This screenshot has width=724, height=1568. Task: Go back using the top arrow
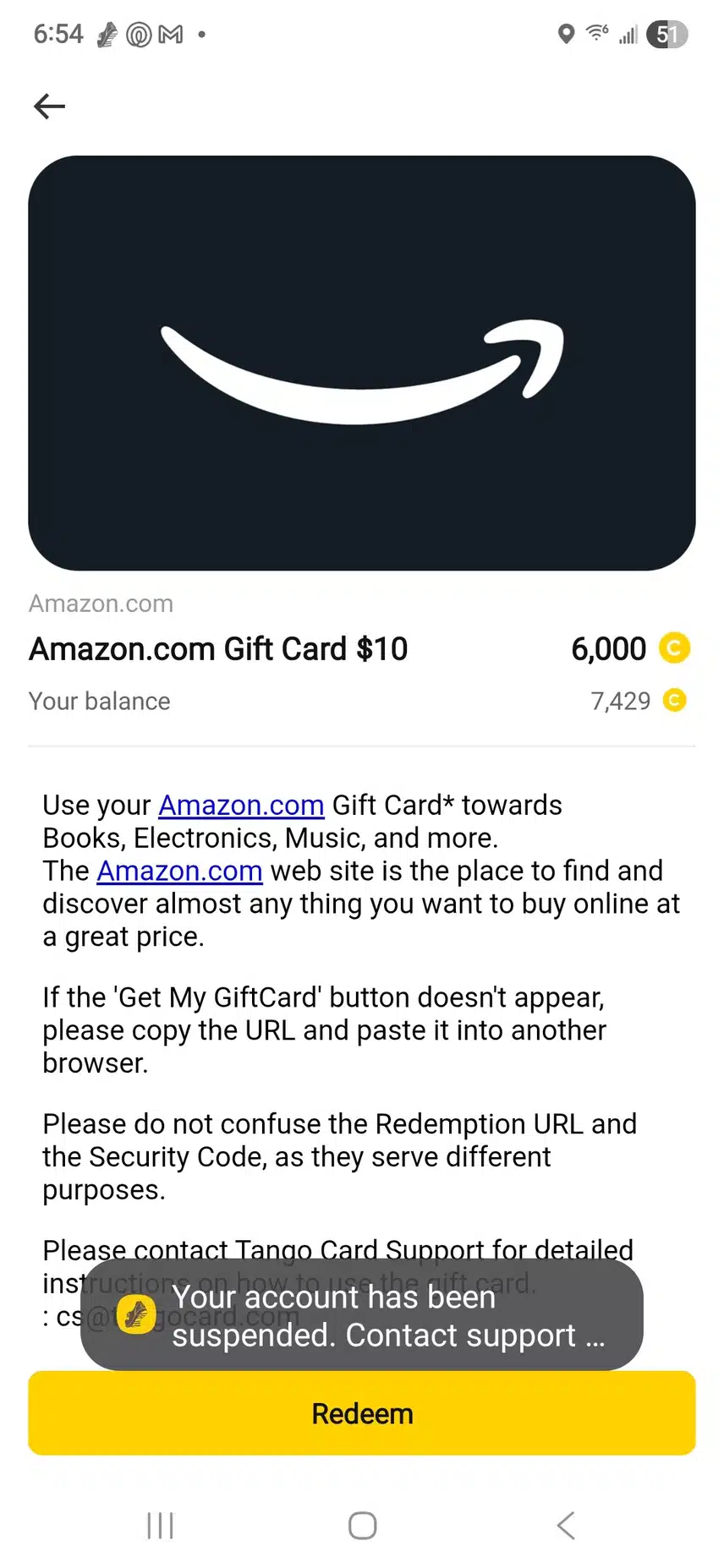coord(49,107)
